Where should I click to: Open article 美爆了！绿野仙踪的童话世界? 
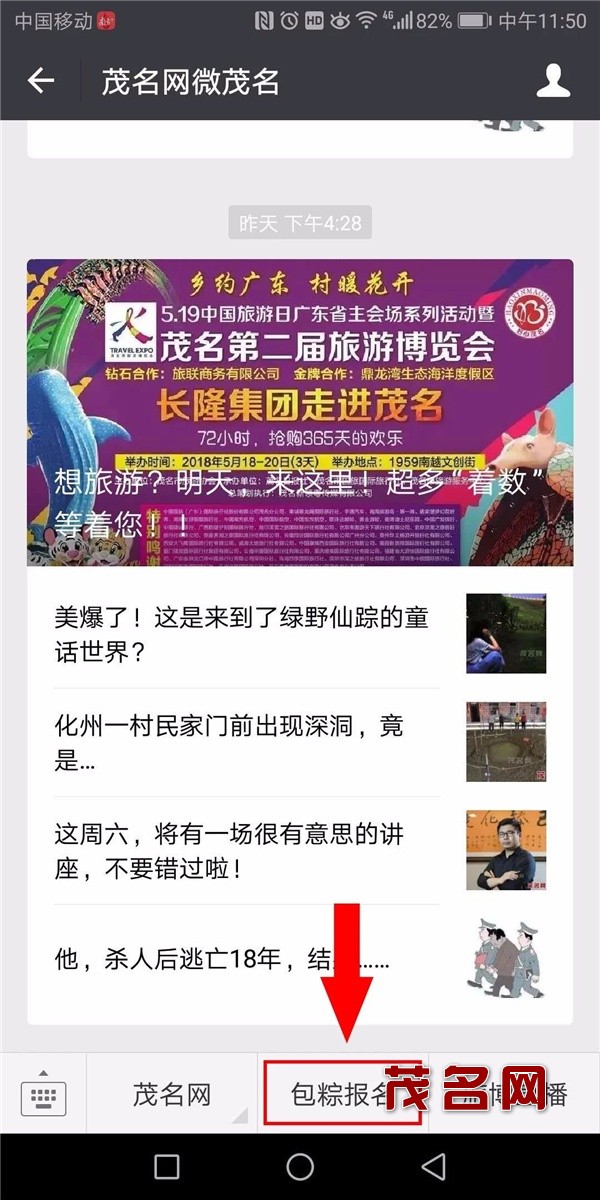[x=245, y=634]
